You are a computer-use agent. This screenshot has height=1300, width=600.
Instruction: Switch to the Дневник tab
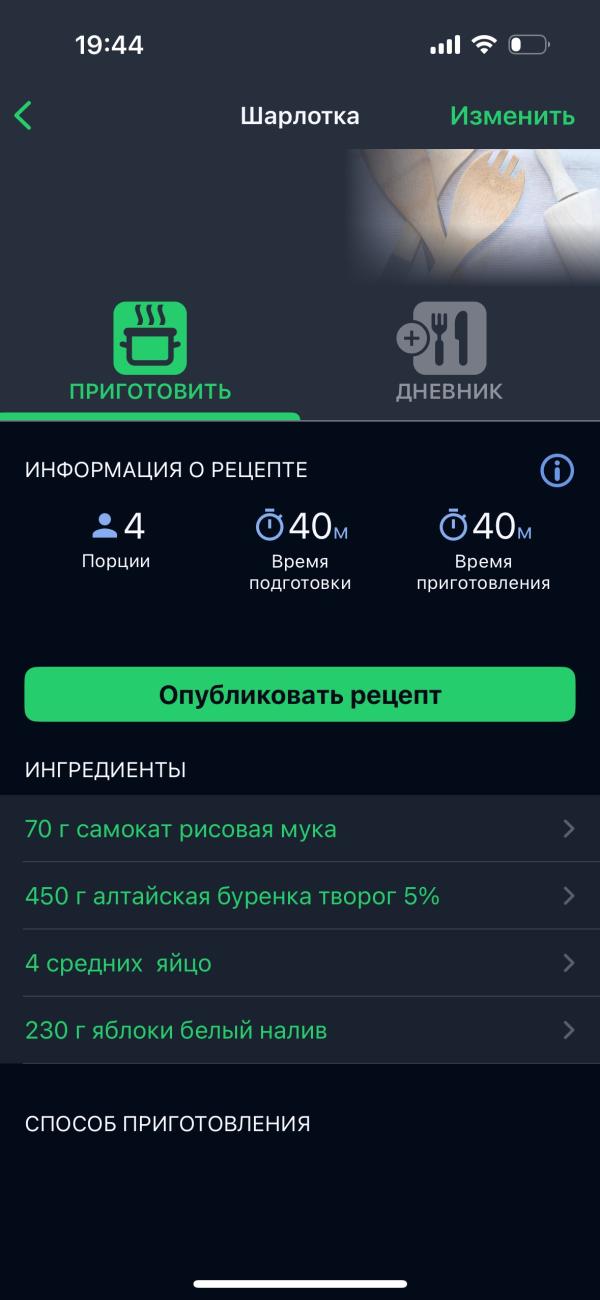pyautogui.click(x=449, y=353)
